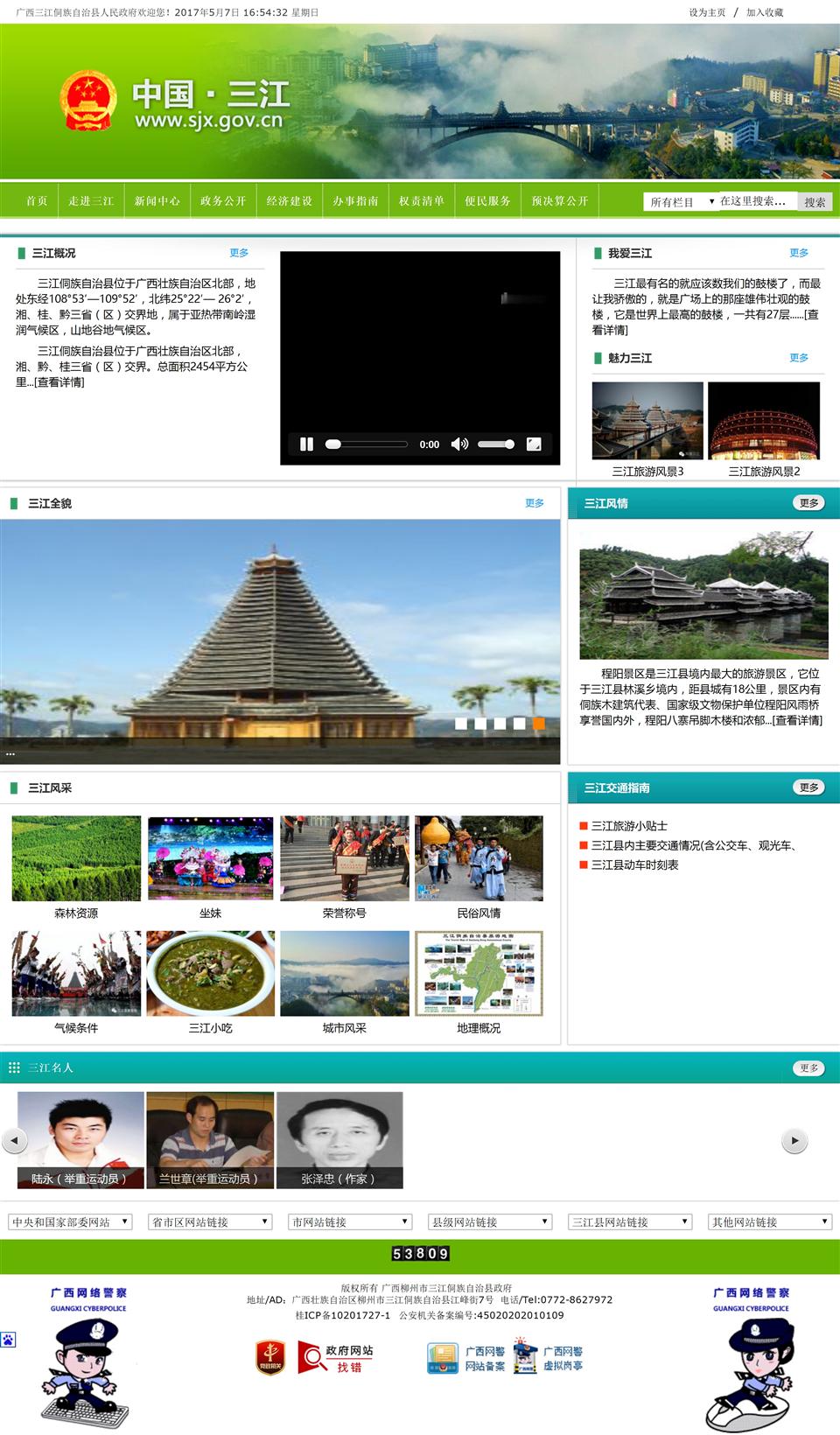Open 陆永 (举重运动员) profile card
The image size is (840, 1435).
pos(80,1139)
